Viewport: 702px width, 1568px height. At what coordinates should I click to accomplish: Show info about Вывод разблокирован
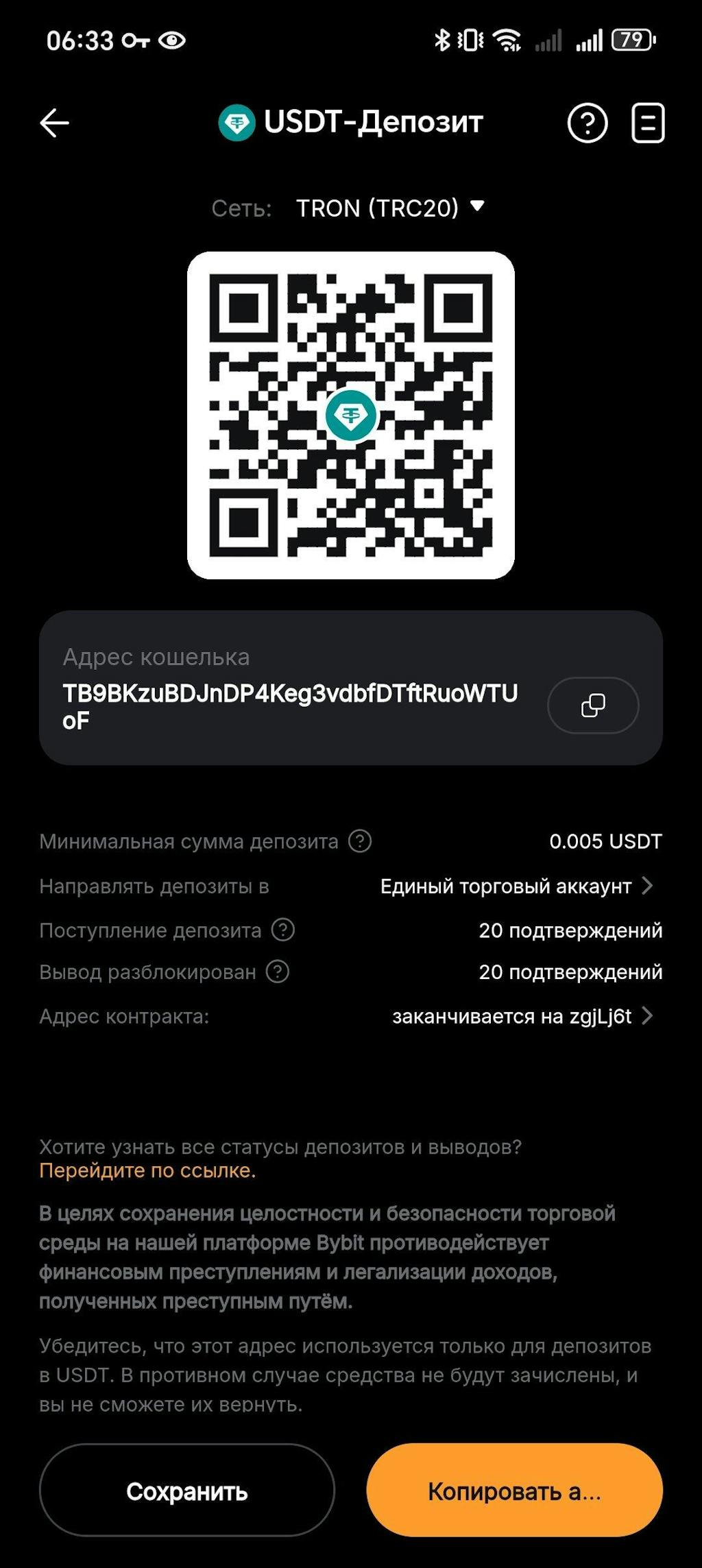278,972
